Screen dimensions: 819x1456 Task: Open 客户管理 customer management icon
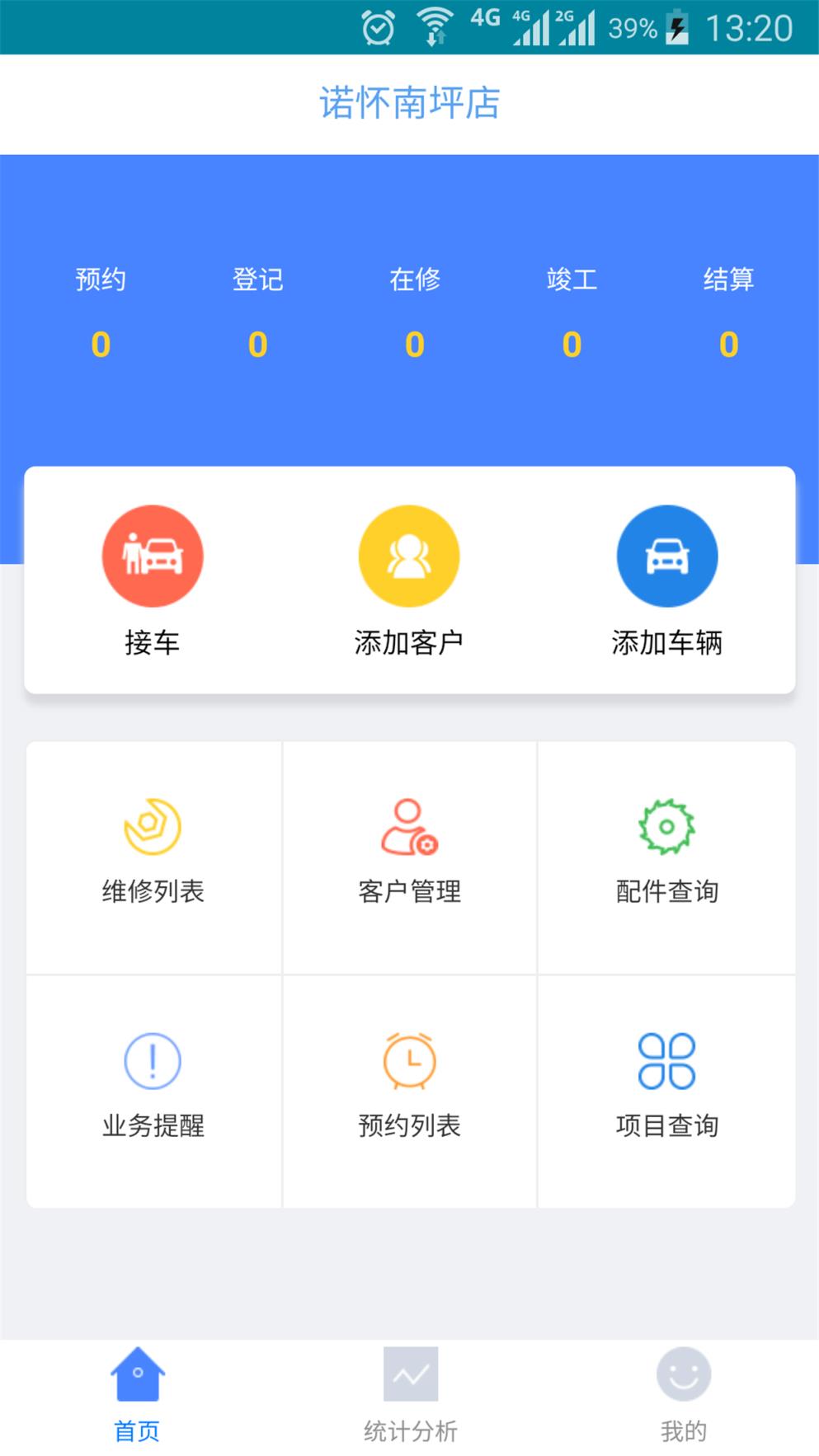coord(409,827)
